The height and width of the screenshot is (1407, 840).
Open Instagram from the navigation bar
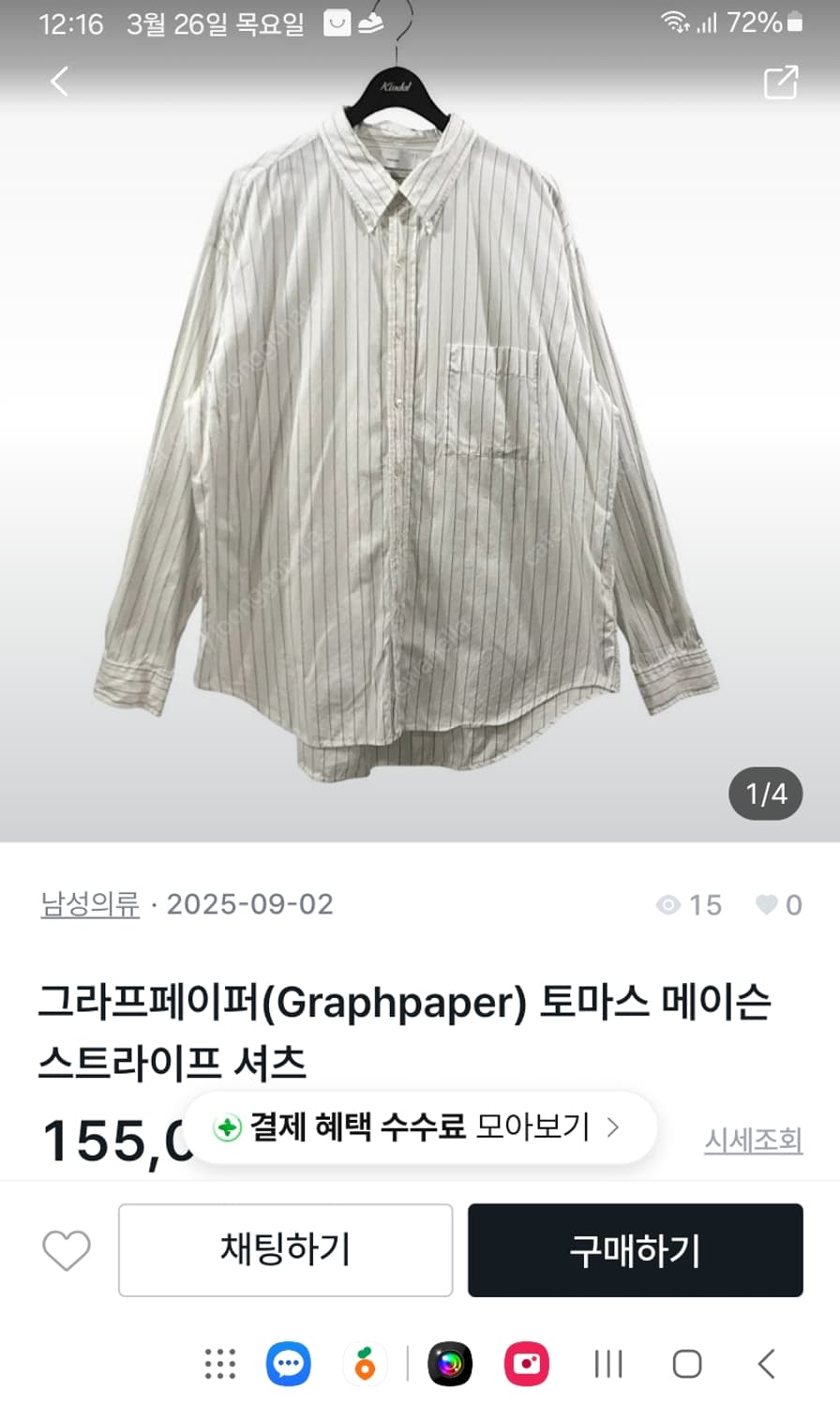tap(526, 1364)
